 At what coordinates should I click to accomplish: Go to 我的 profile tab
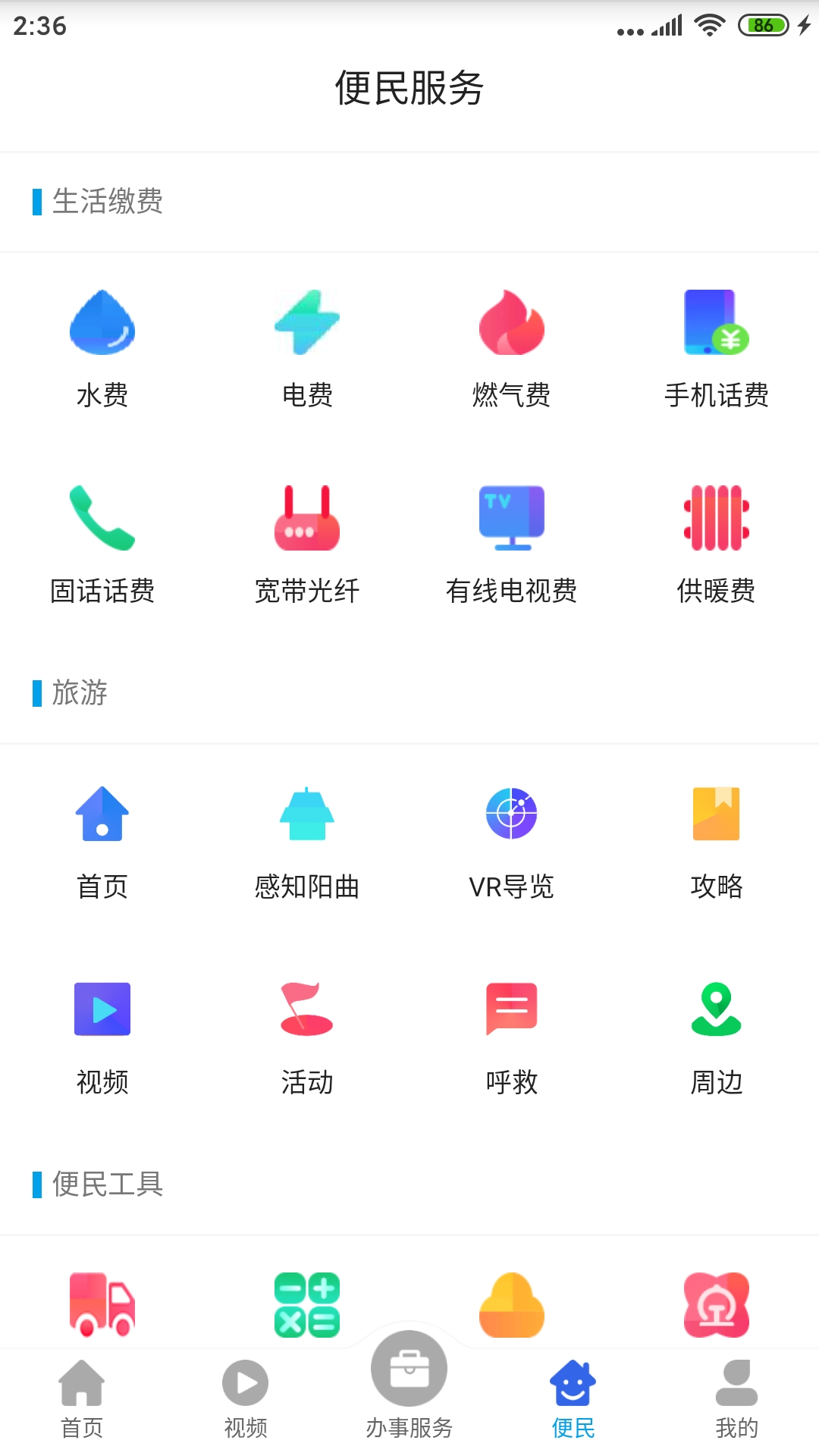click(x=736, y=1398)
